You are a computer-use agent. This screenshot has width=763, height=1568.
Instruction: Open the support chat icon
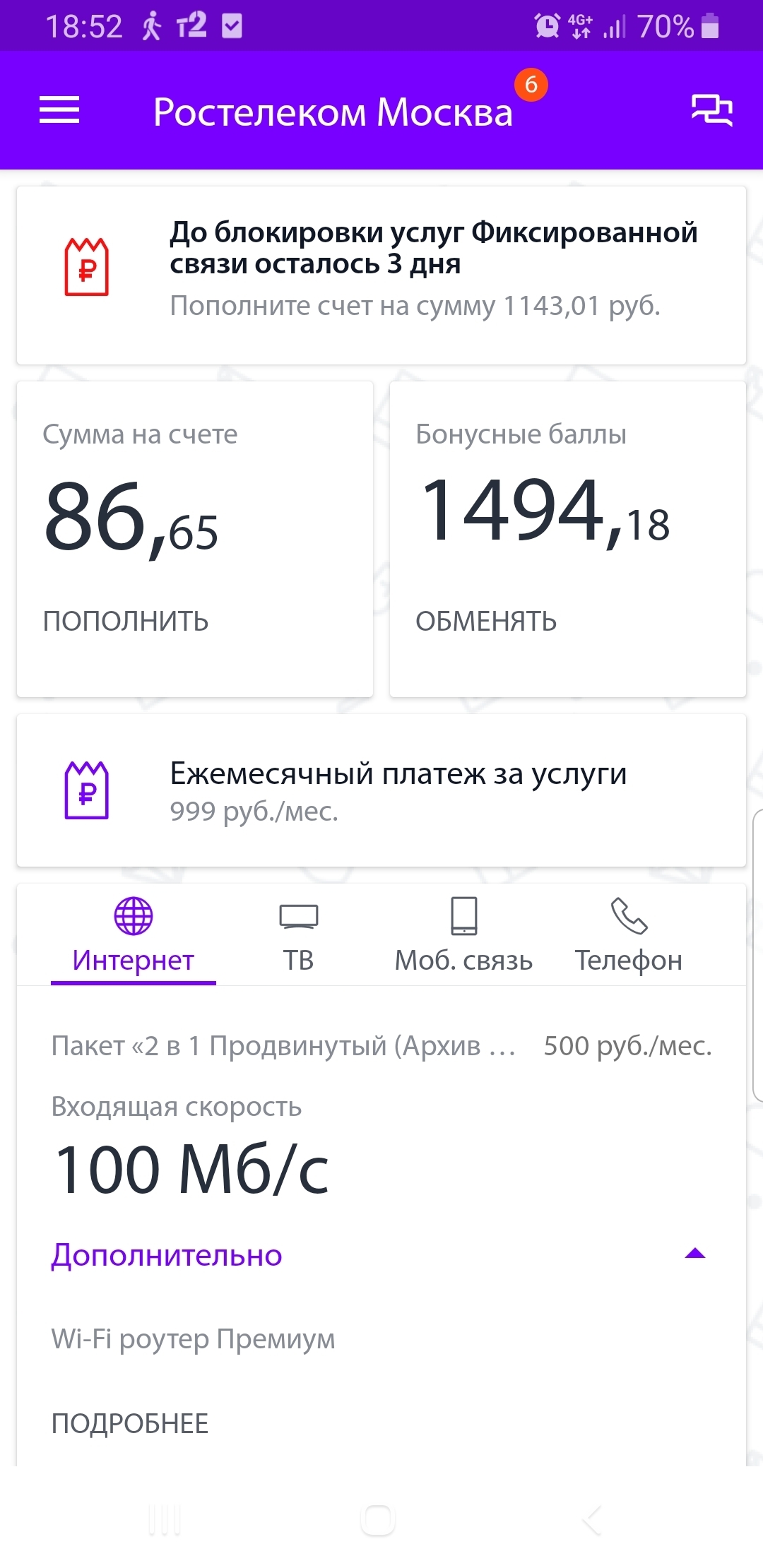click(x=711, y=110)
